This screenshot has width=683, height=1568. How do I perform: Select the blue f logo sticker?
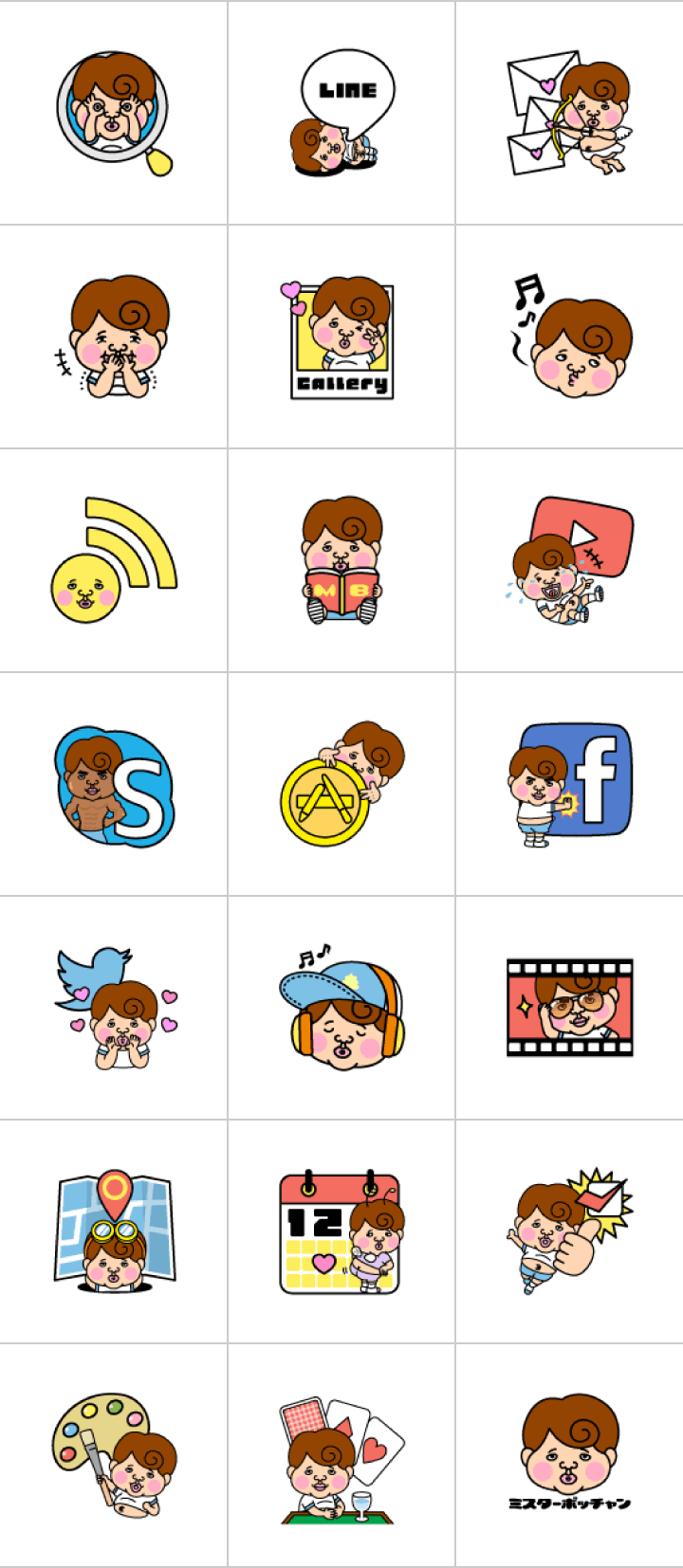tap(569, 785)
